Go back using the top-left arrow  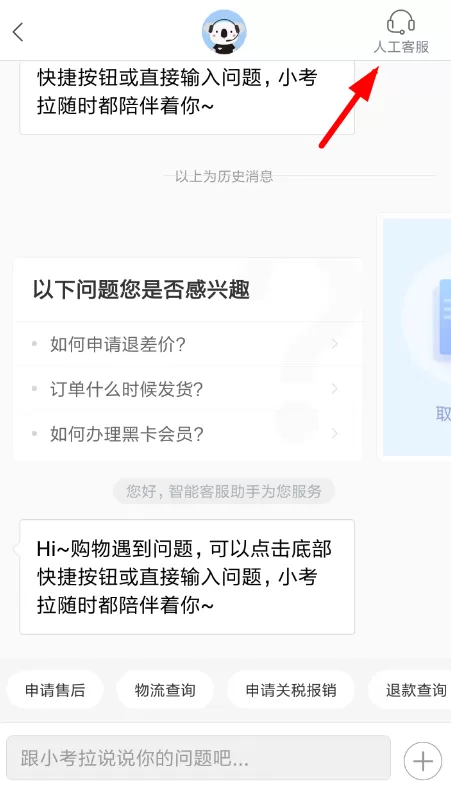tap(18, 32)
